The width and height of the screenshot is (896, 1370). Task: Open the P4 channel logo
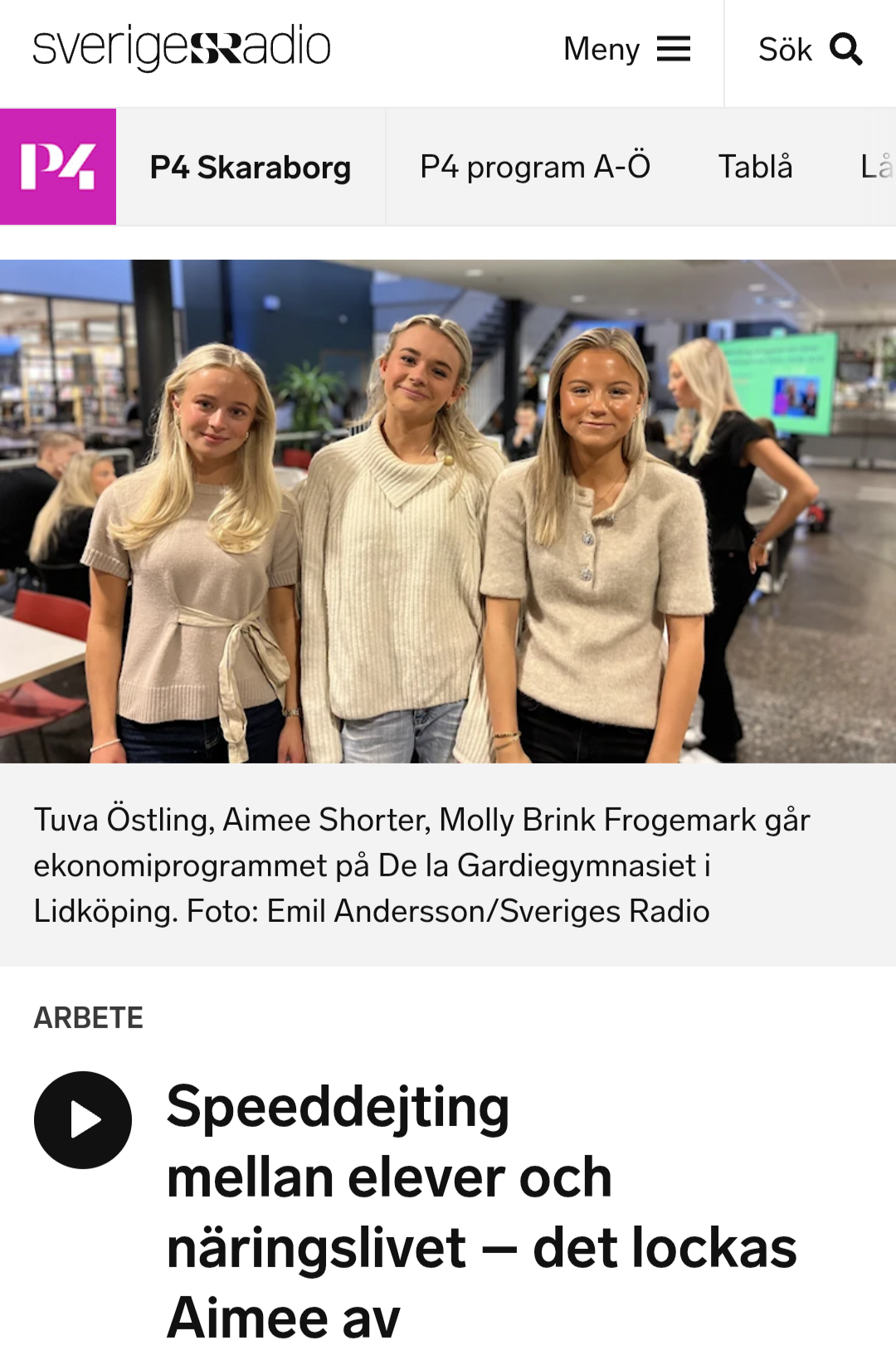[x=58, y=167]
